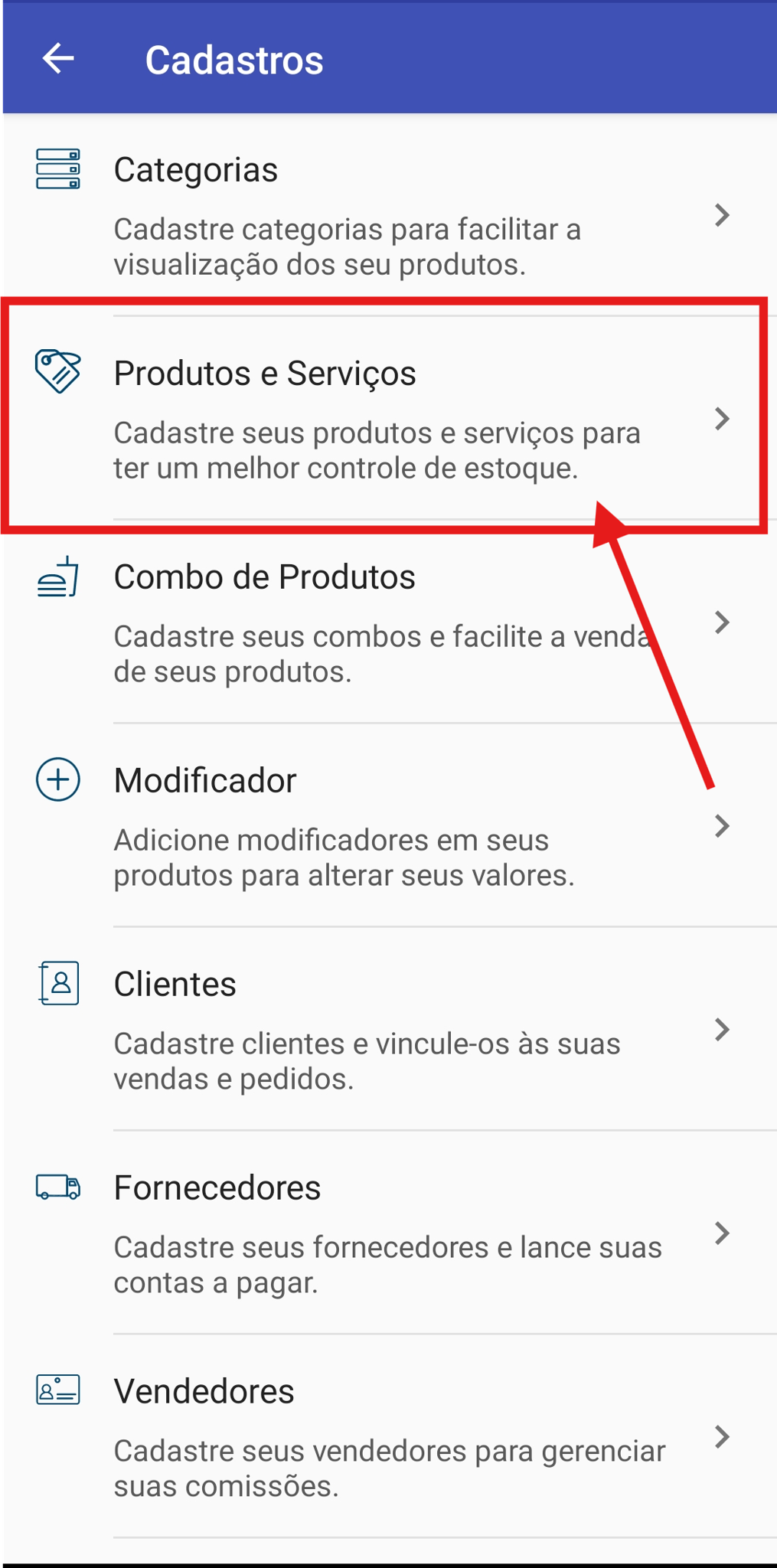Image resolution: width=777 pixels, height=1568 pixels.
Task: Open the Categorias row
Action: pyautogui.click(x=390, y=215)
